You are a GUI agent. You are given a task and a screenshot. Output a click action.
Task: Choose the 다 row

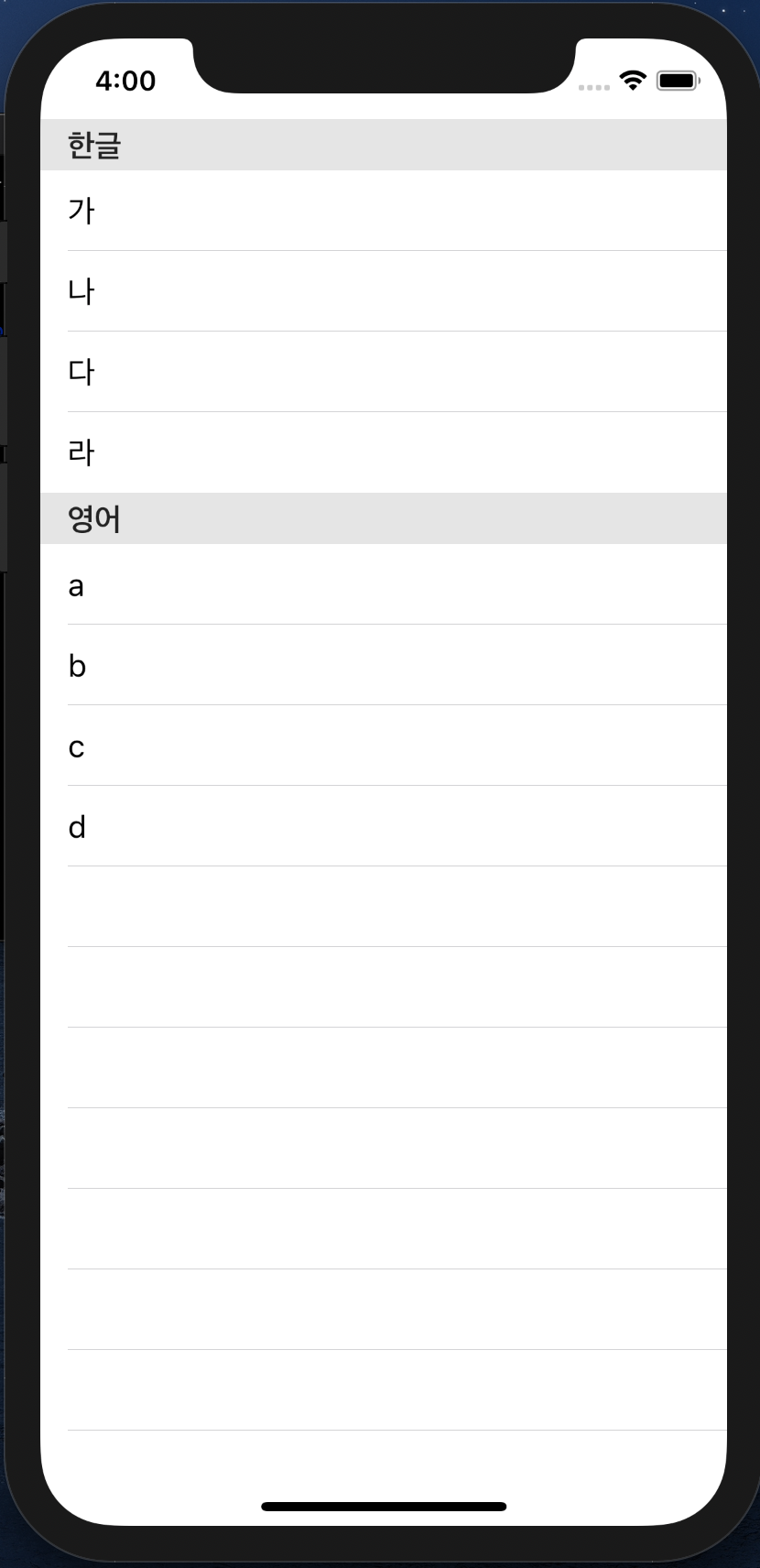[x=384, y=372]
